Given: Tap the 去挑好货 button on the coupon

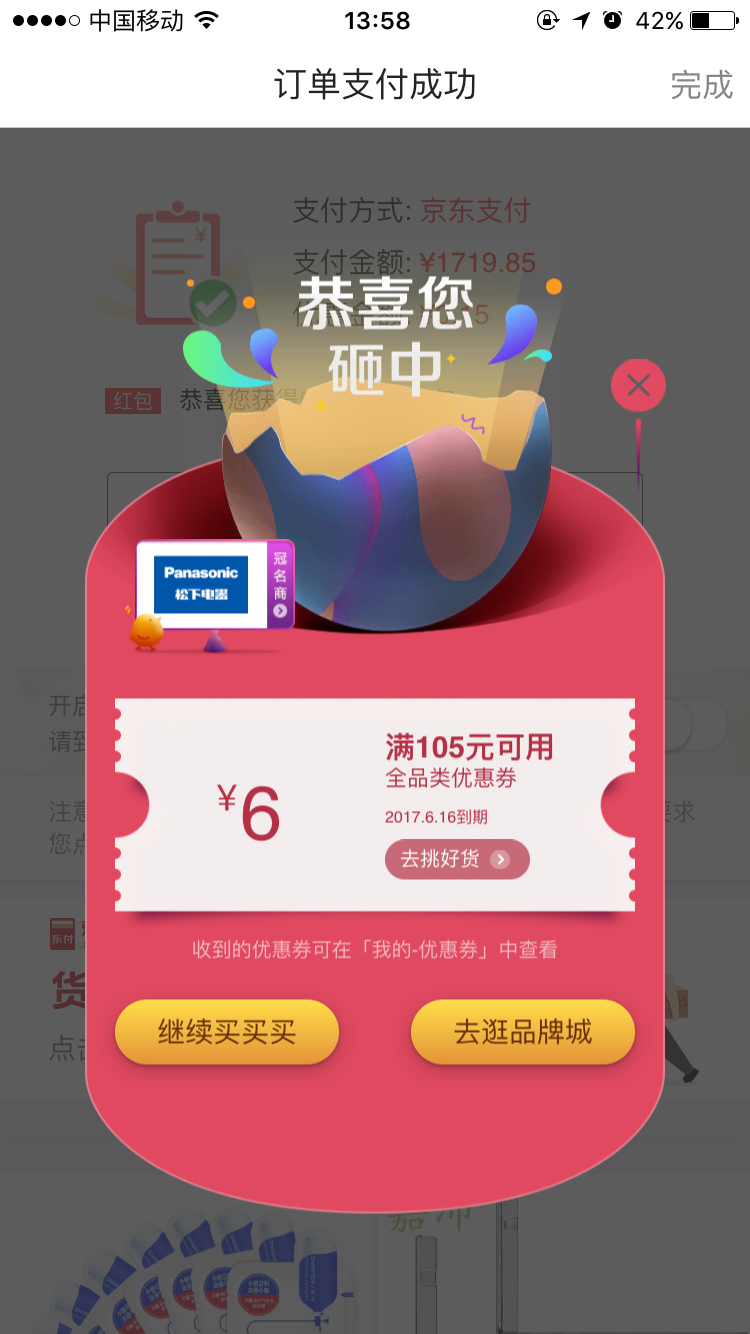Looking at the screenshot, I should [457, 859].
